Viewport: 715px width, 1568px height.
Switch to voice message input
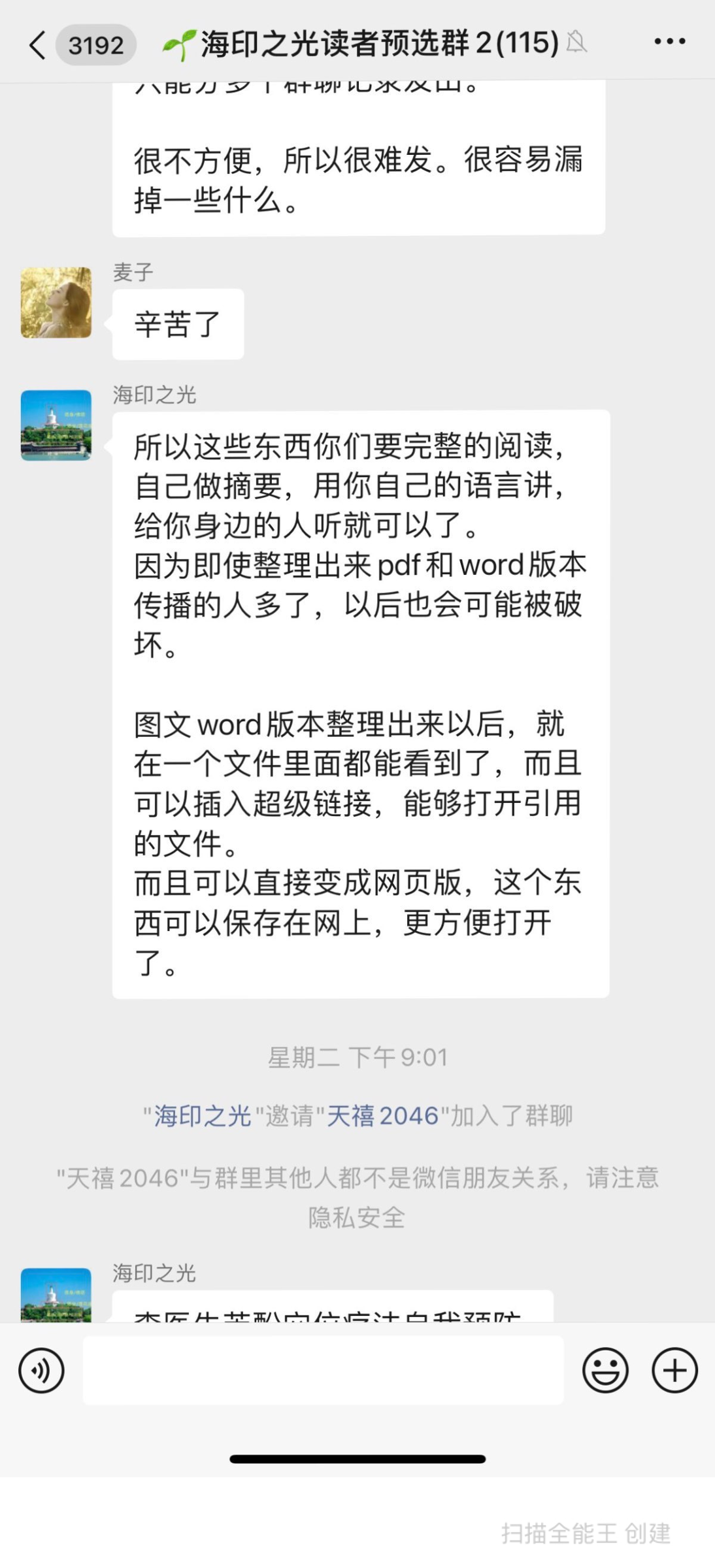41,1370
